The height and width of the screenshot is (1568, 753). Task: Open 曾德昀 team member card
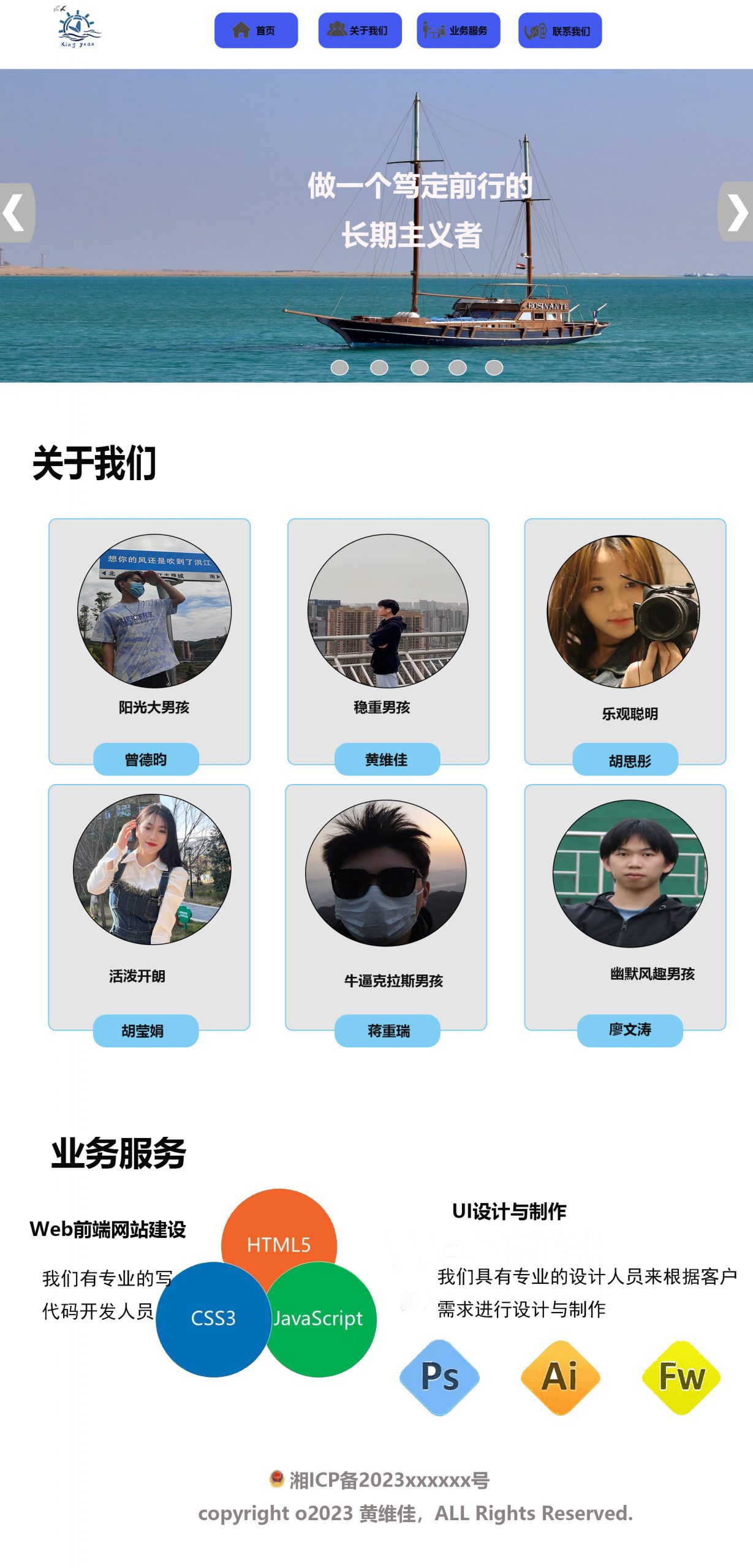pos(149,640)
